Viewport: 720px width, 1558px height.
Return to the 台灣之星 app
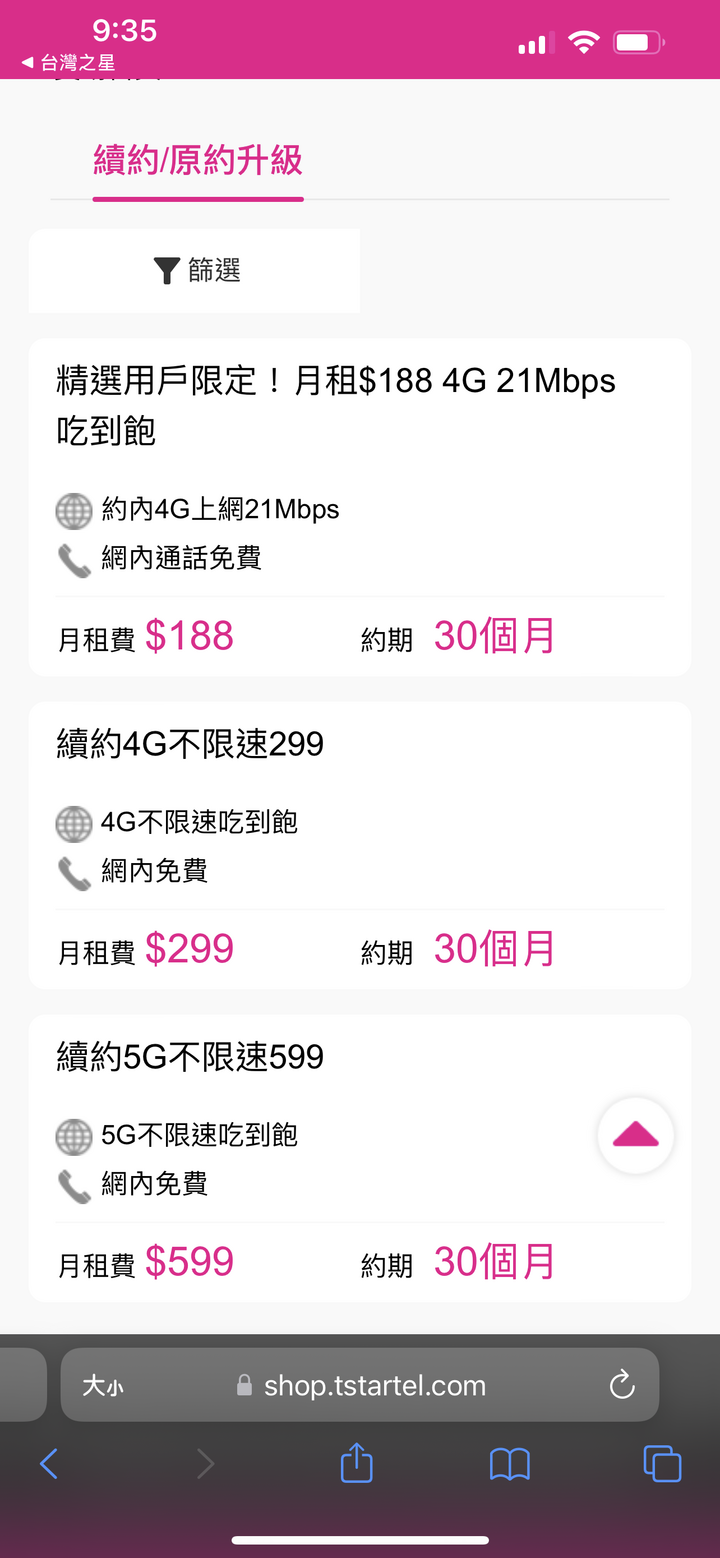(68, 63)
